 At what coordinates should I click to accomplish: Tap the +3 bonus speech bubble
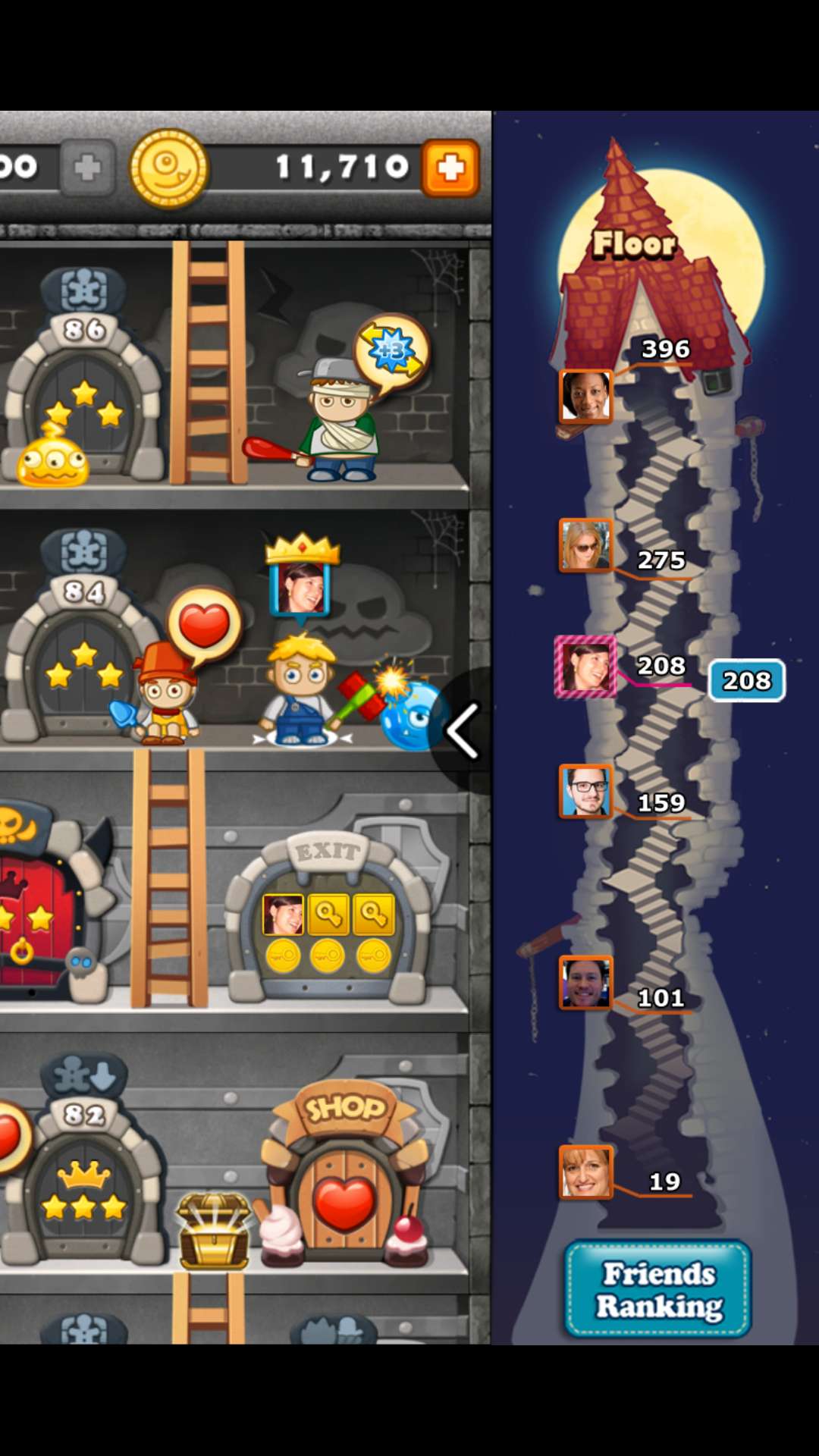coord(392,352)
